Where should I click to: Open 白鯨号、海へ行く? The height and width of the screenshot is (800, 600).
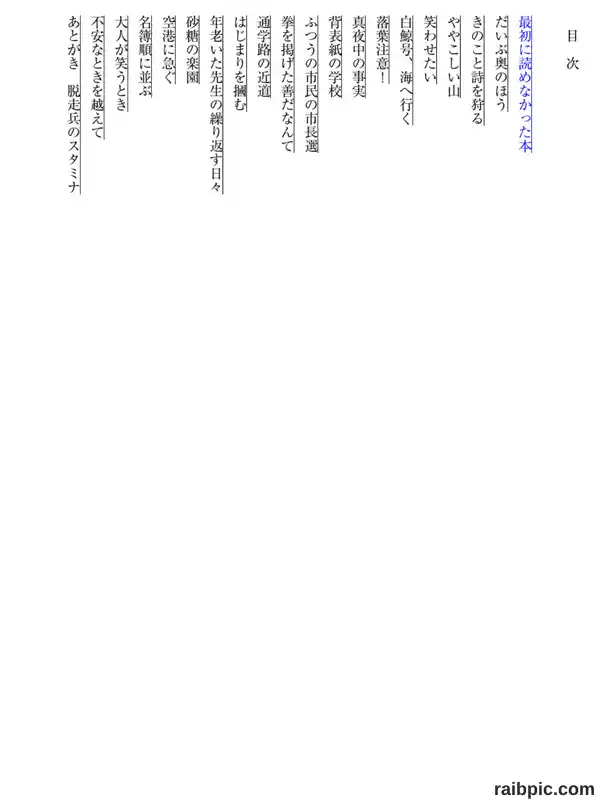pyautogui.click(x=406, y=70)
